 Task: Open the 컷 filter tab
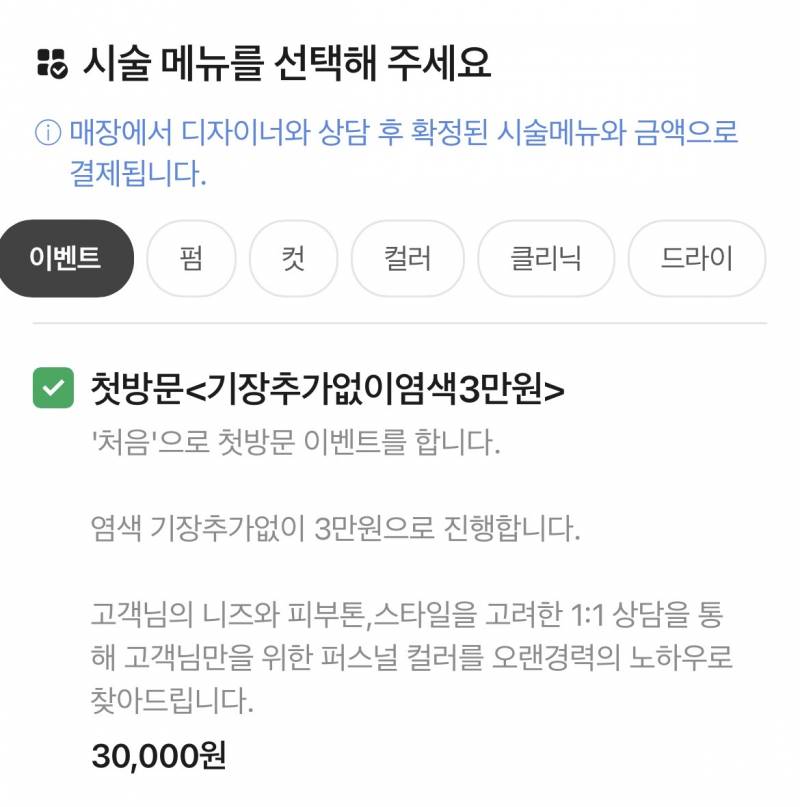pyautogui.click(x=293, y=259)
